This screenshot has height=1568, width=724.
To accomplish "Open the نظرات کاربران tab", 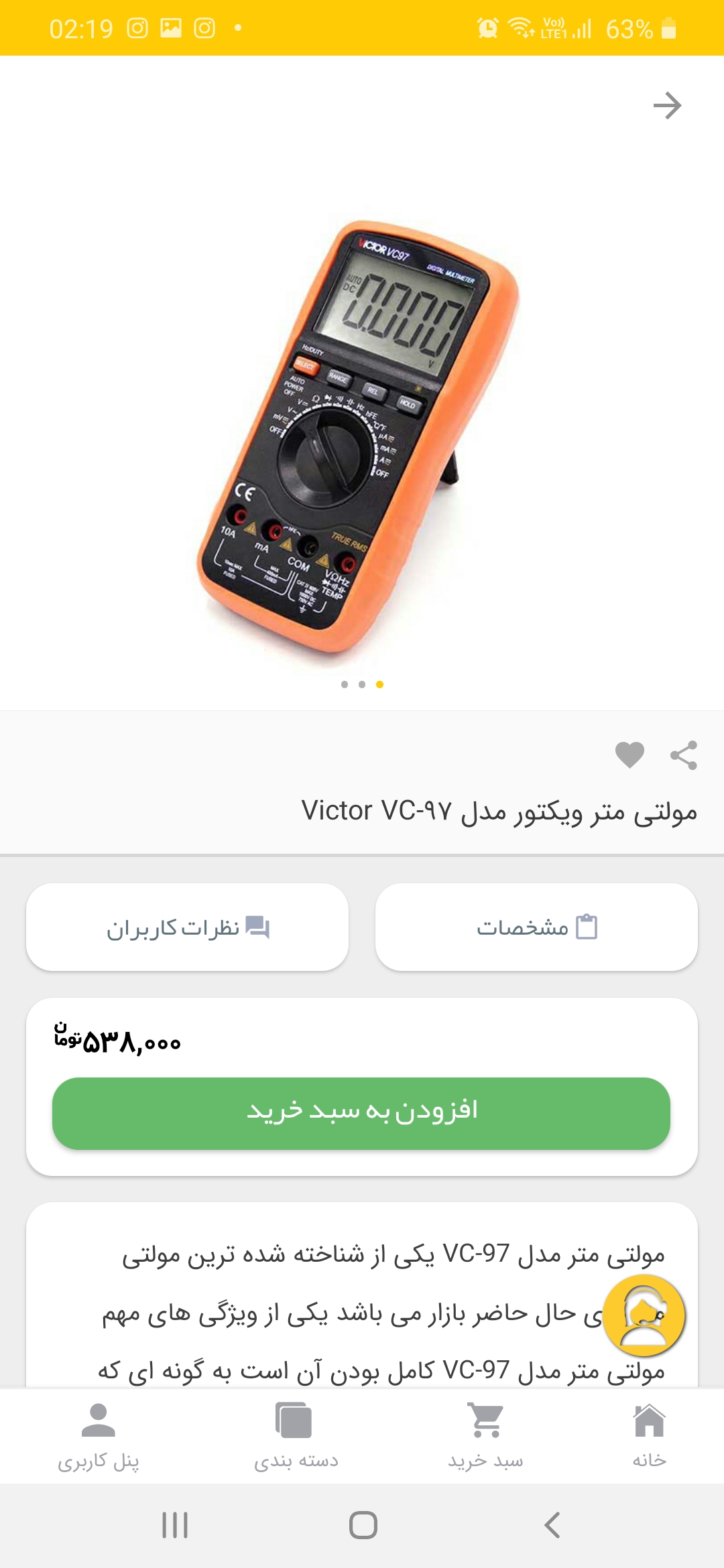I will coord(188,927).
